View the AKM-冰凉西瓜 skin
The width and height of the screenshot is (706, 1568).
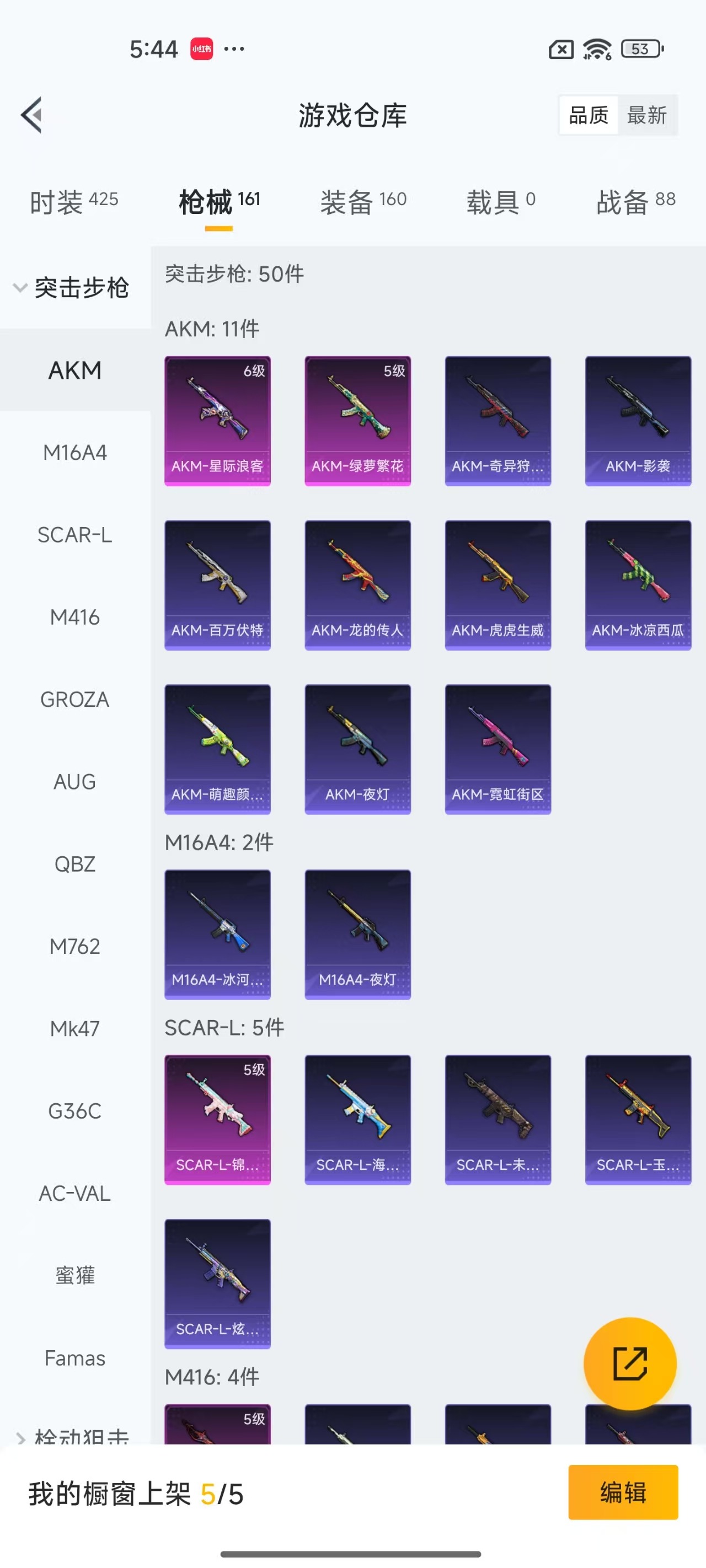point(638,585)
